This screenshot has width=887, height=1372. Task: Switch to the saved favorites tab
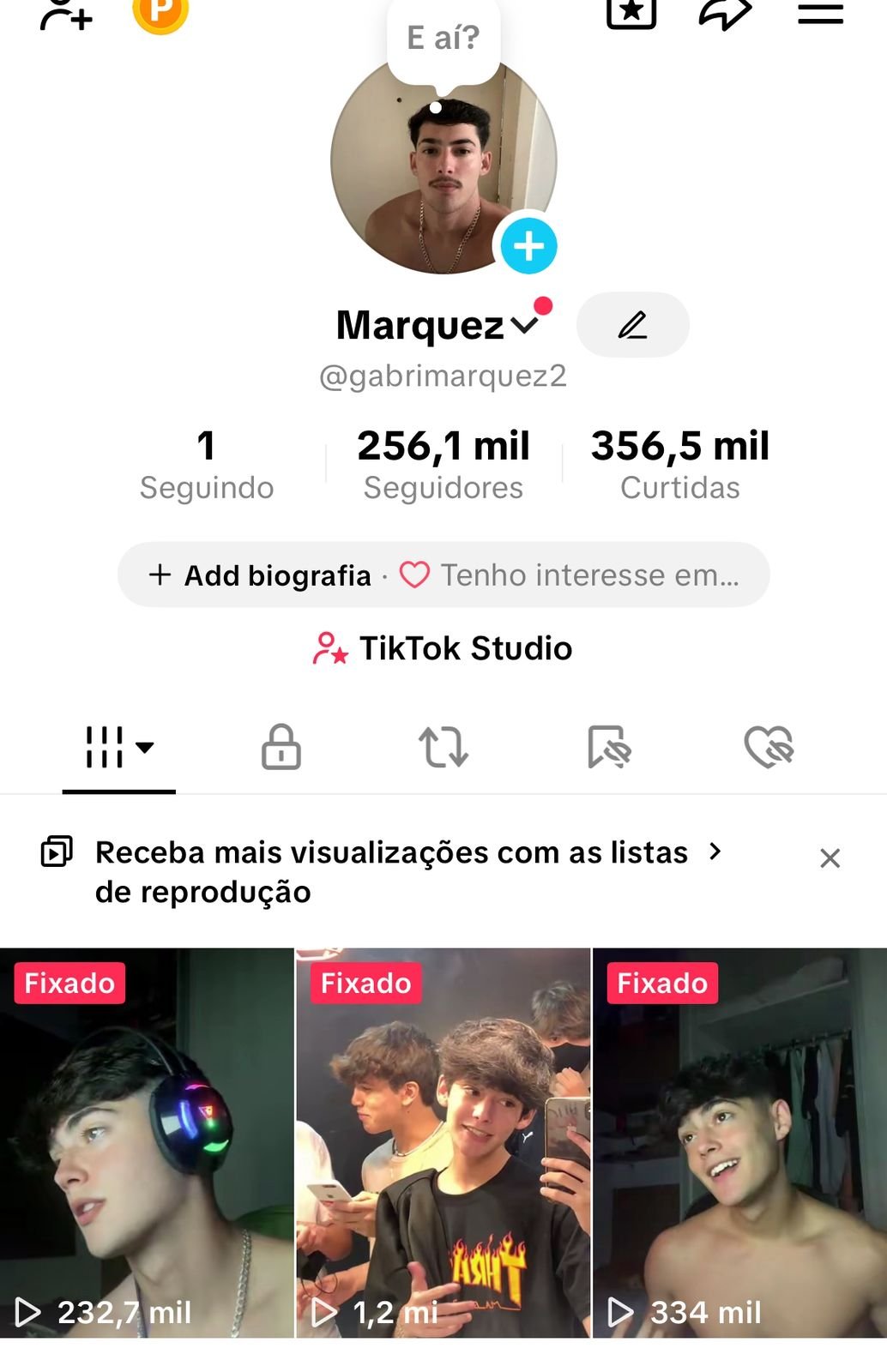[607, 747]
